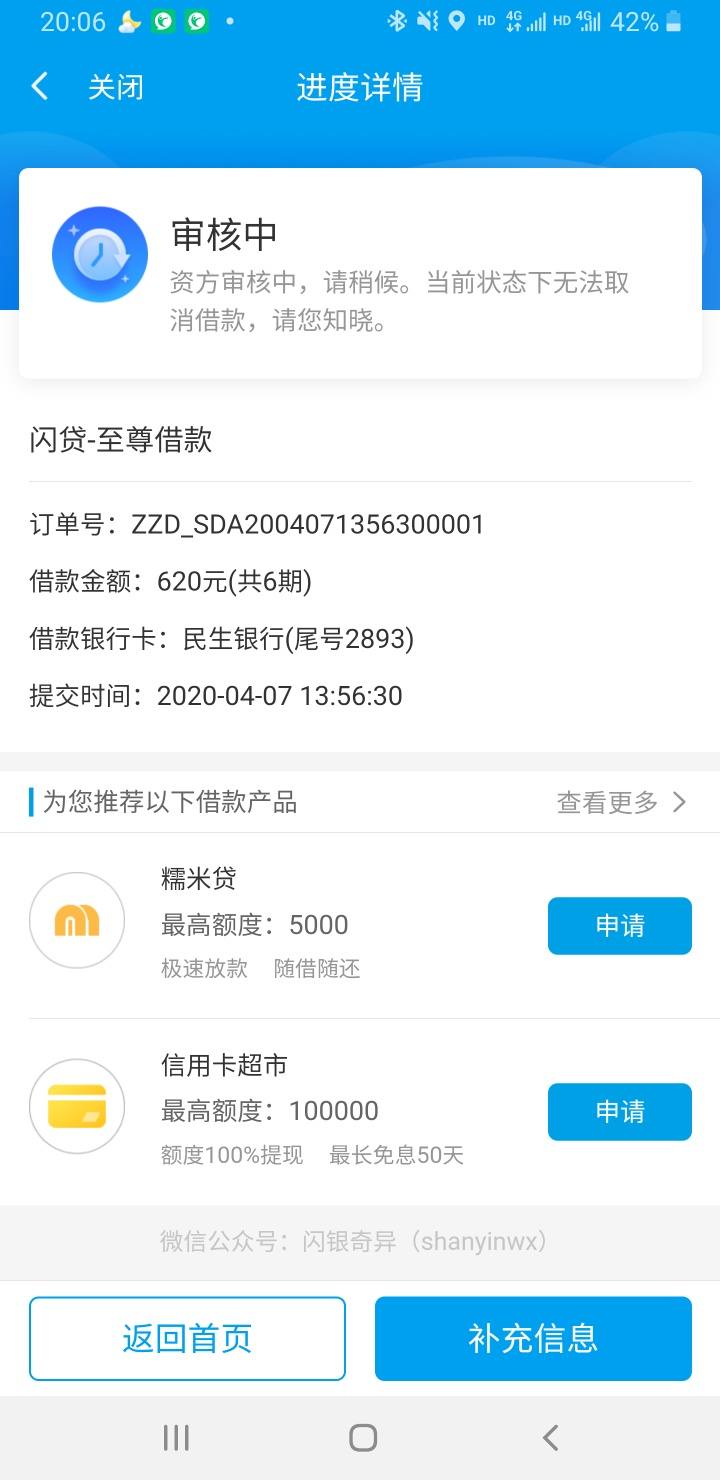Tap 关闭 to close this page
Viewport: 720px width, 1480px height.
116,88
